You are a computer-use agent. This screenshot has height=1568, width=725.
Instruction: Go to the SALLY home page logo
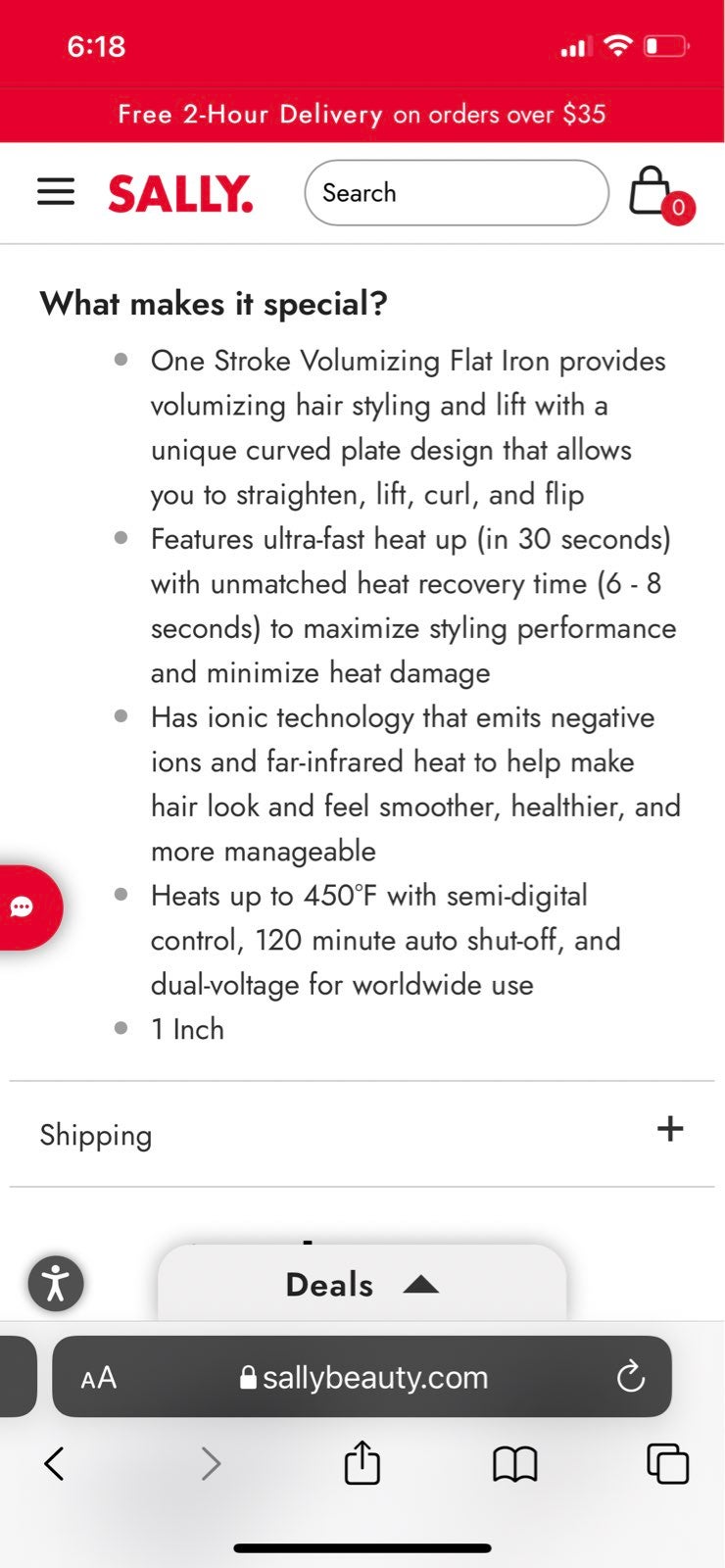click(x=180, y=193)
